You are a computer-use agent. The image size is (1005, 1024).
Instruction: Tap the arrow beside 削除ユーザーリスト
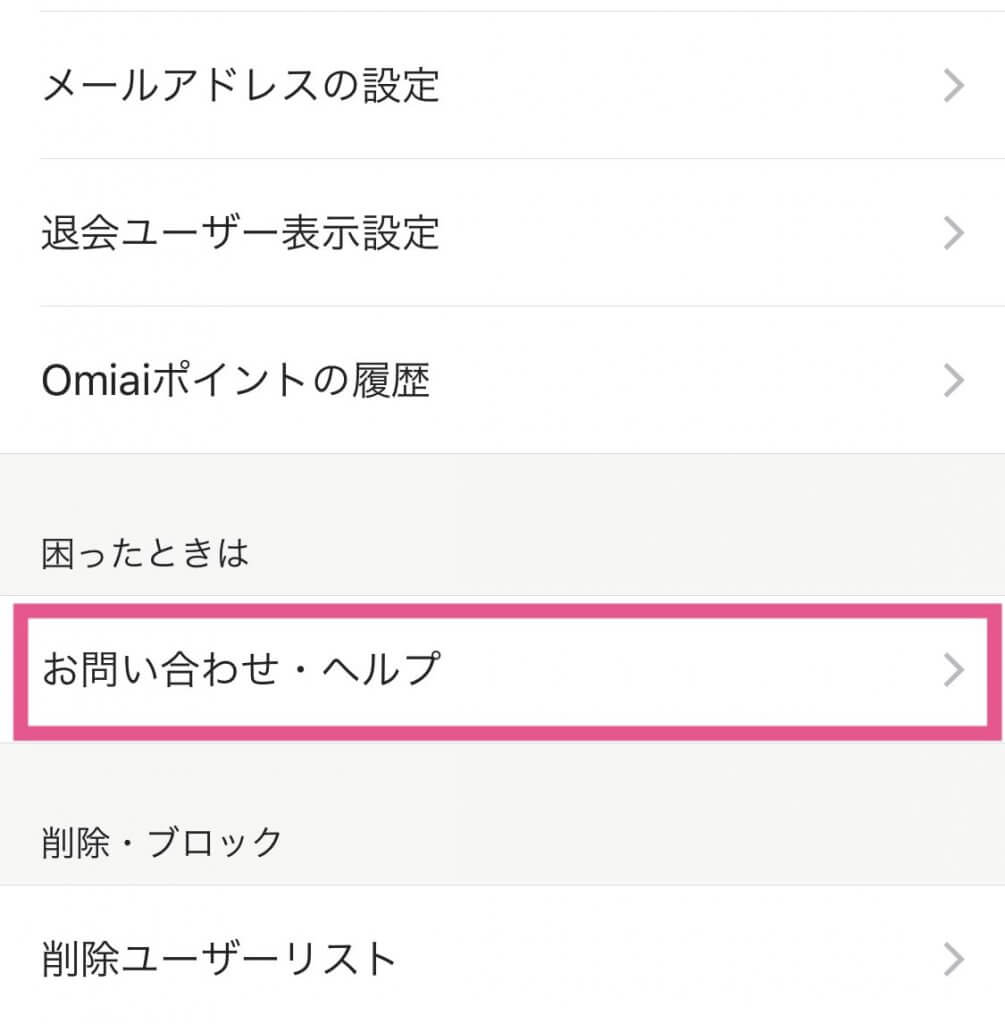951,957
